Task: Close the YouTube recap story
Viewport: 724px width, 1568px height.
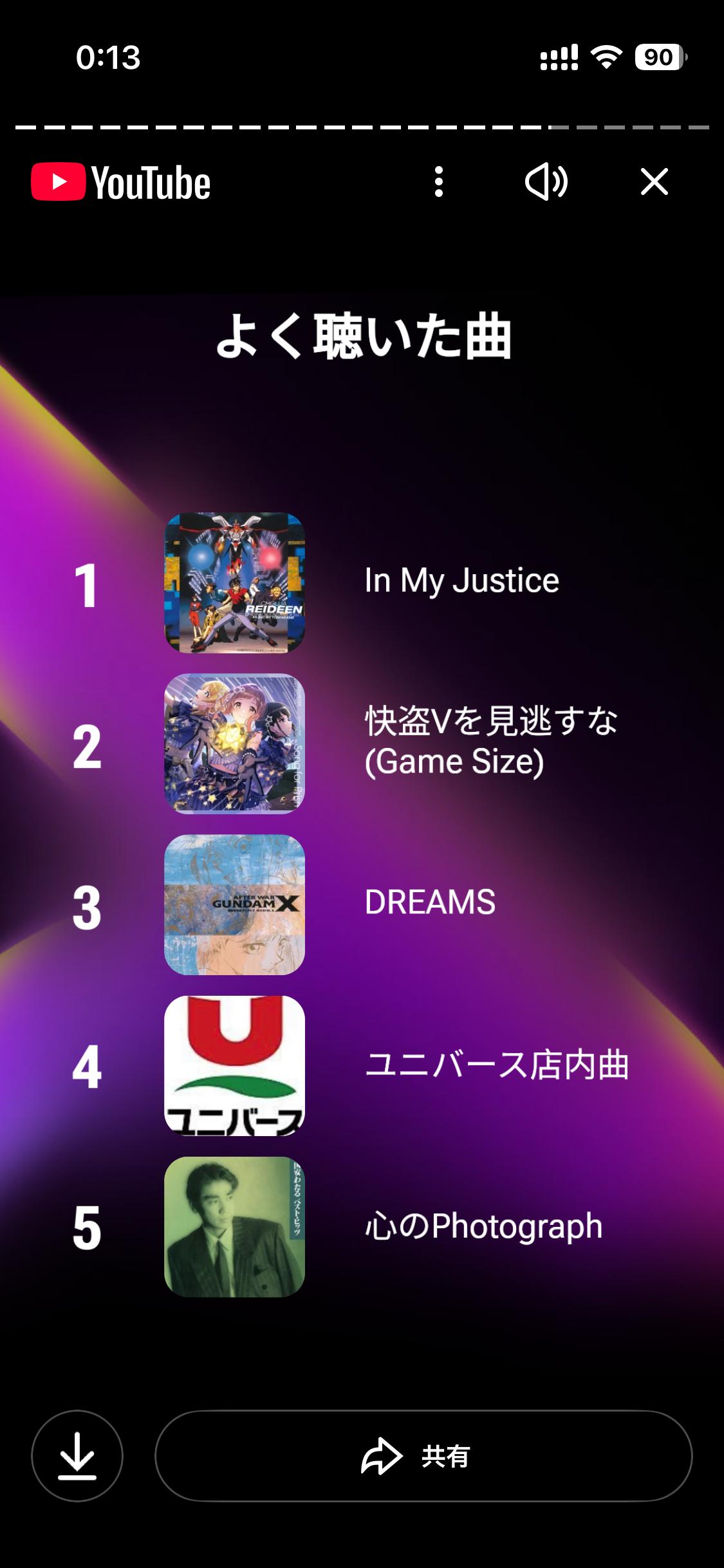Action: (654, 182)
